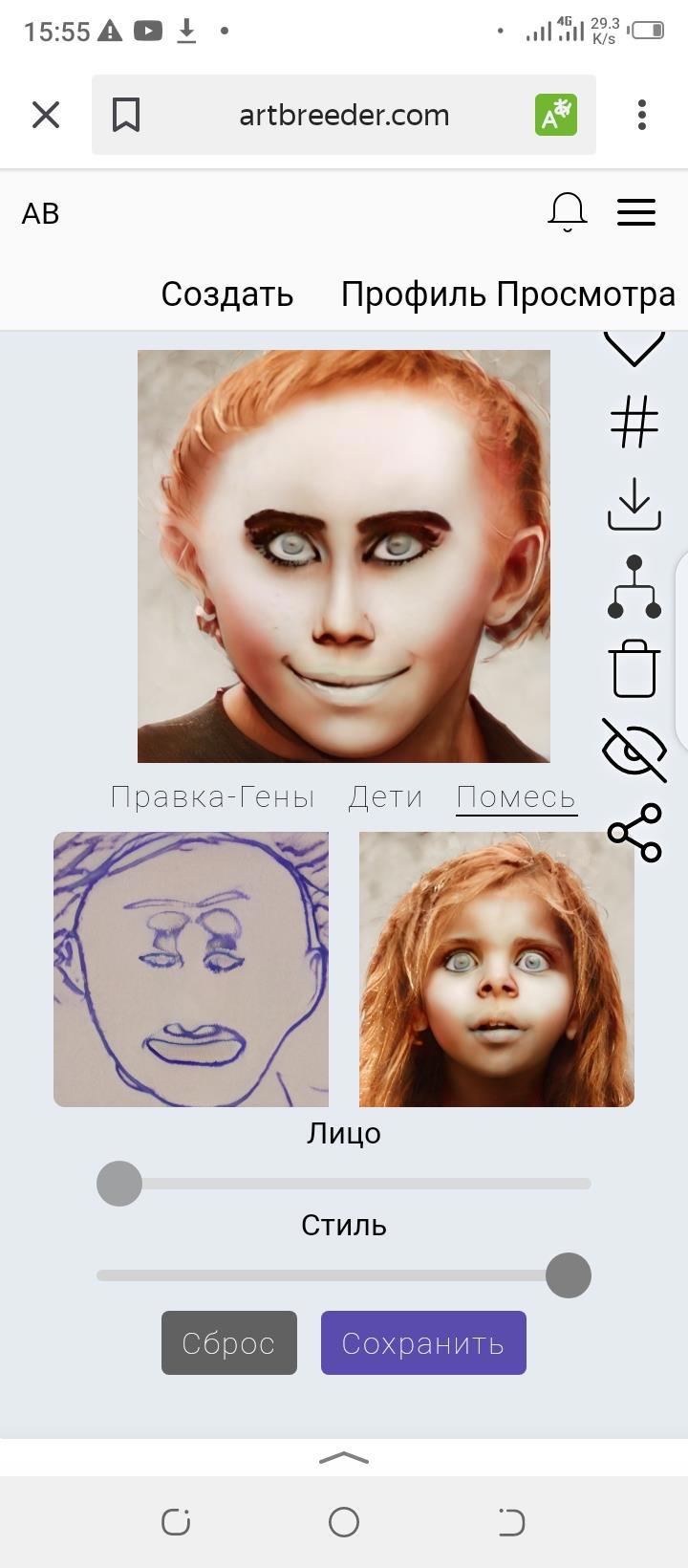Viewport: 688px width, 1568px height.
Task: Open the hamburger menu
Action: (636, 211)
